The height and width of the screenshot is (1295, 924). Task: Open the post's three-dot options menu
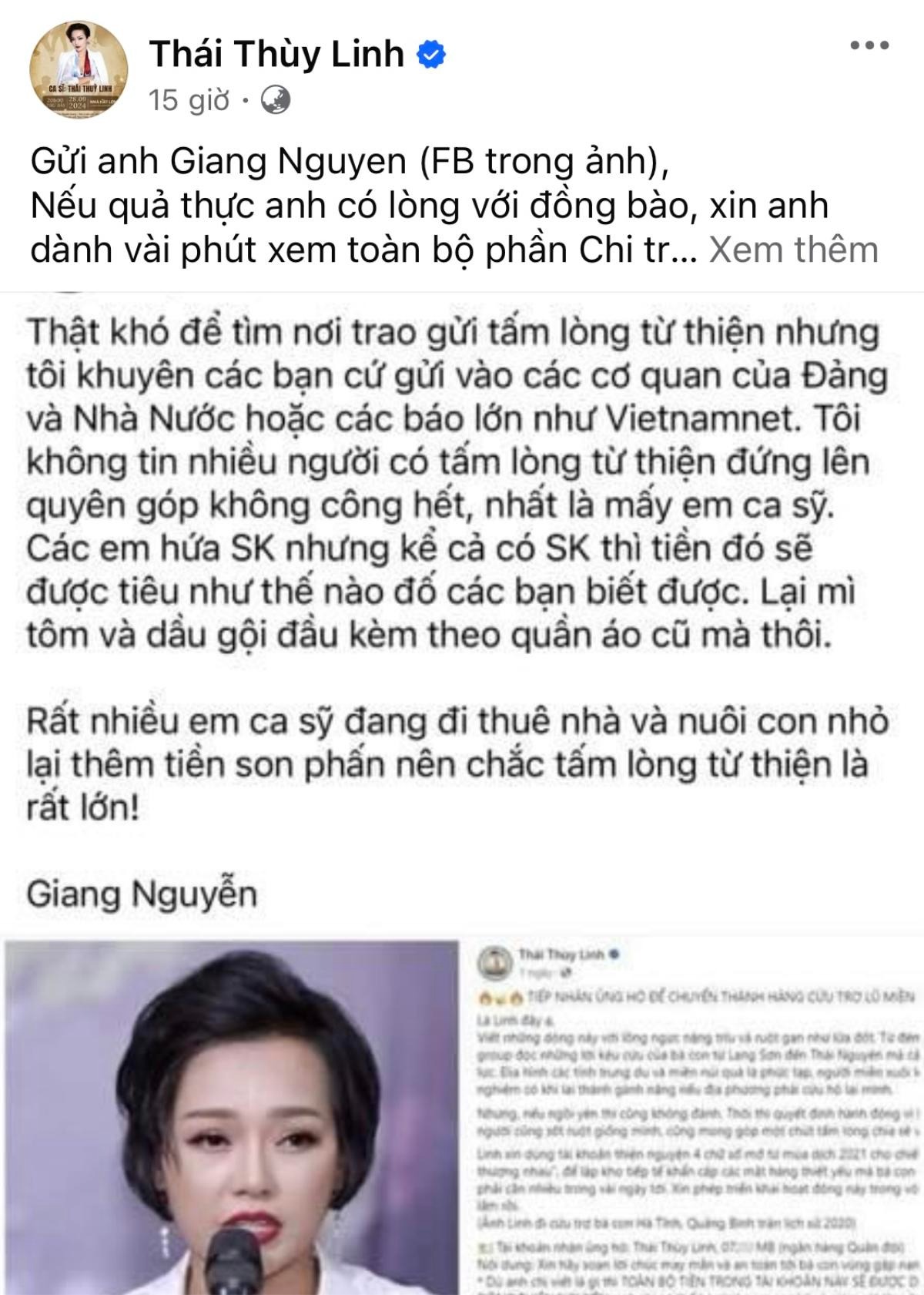[x=869, y=46]
